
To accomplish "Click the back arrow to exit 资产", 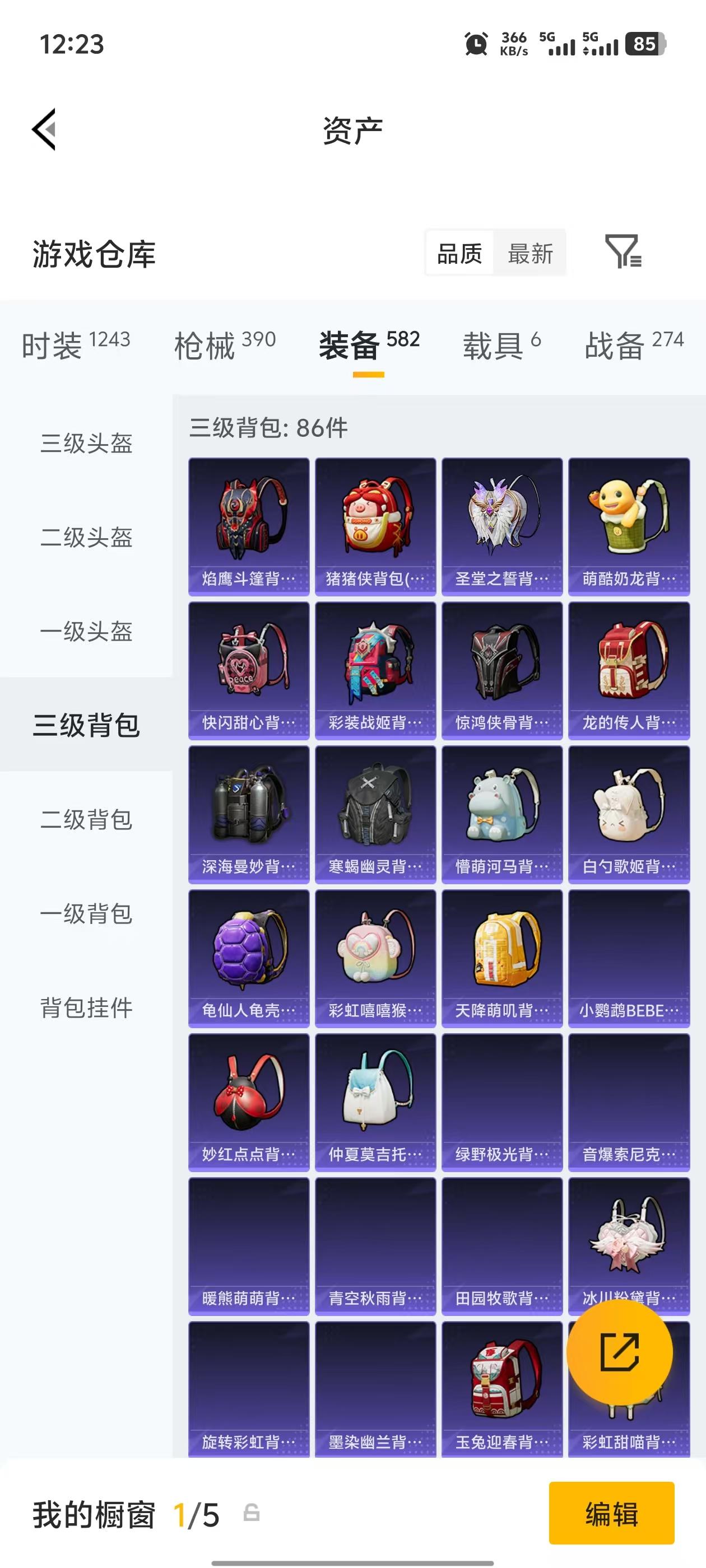I will pyautogui.click(x=44, y=129).
